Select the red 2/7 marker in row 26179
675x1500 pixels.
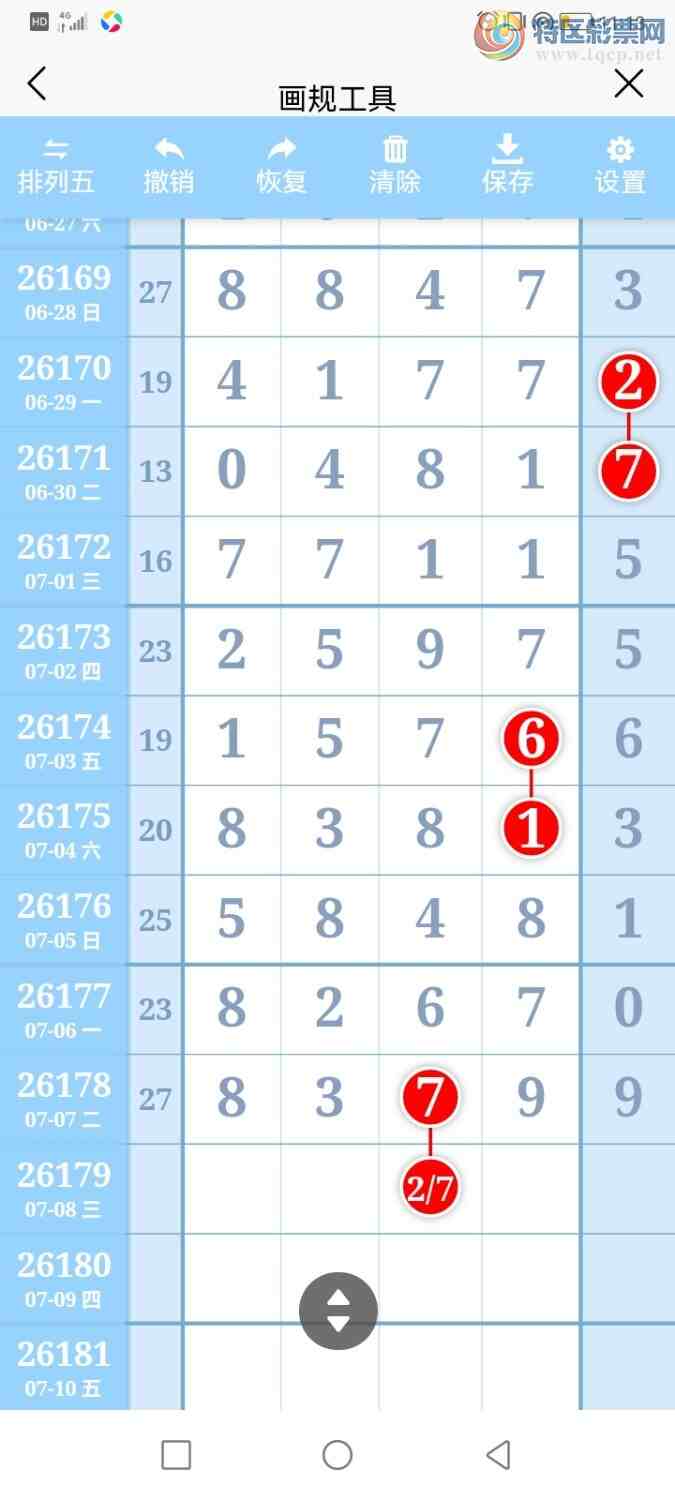[430, 1188]
